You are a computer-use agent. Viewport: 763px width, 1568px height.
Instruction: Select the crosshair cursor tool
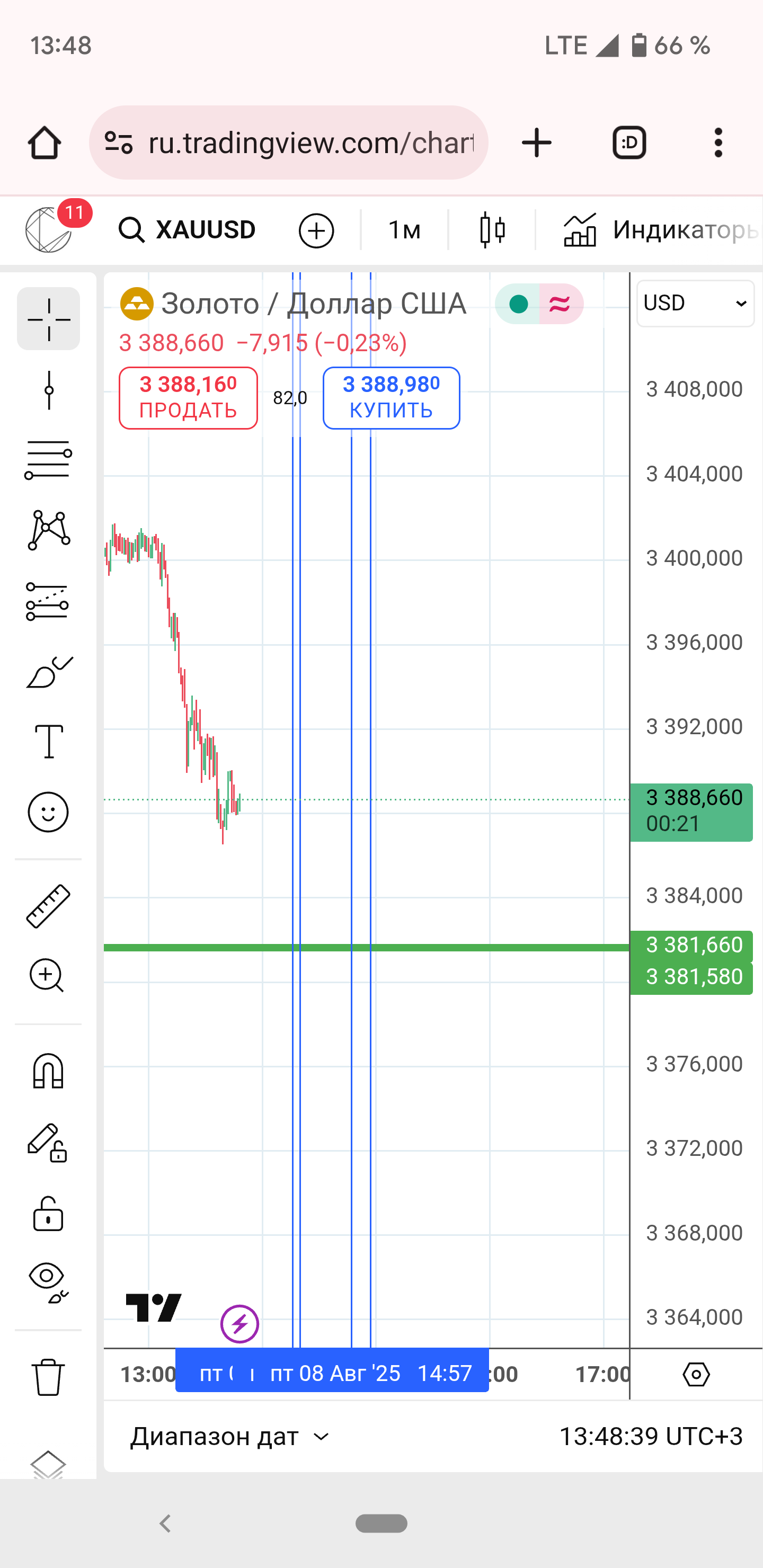(x=49, y=318)
